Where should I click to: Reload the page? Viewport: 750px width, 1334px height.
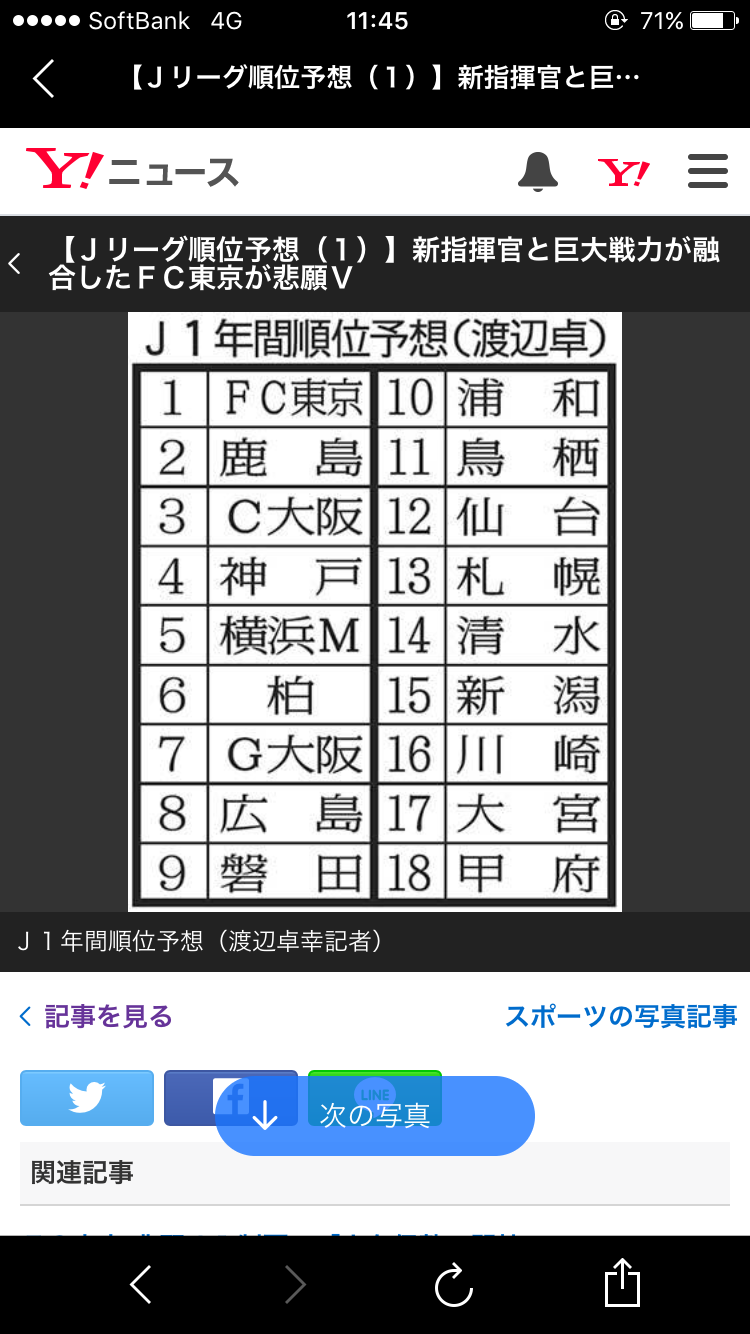(x=453, y=1284)
